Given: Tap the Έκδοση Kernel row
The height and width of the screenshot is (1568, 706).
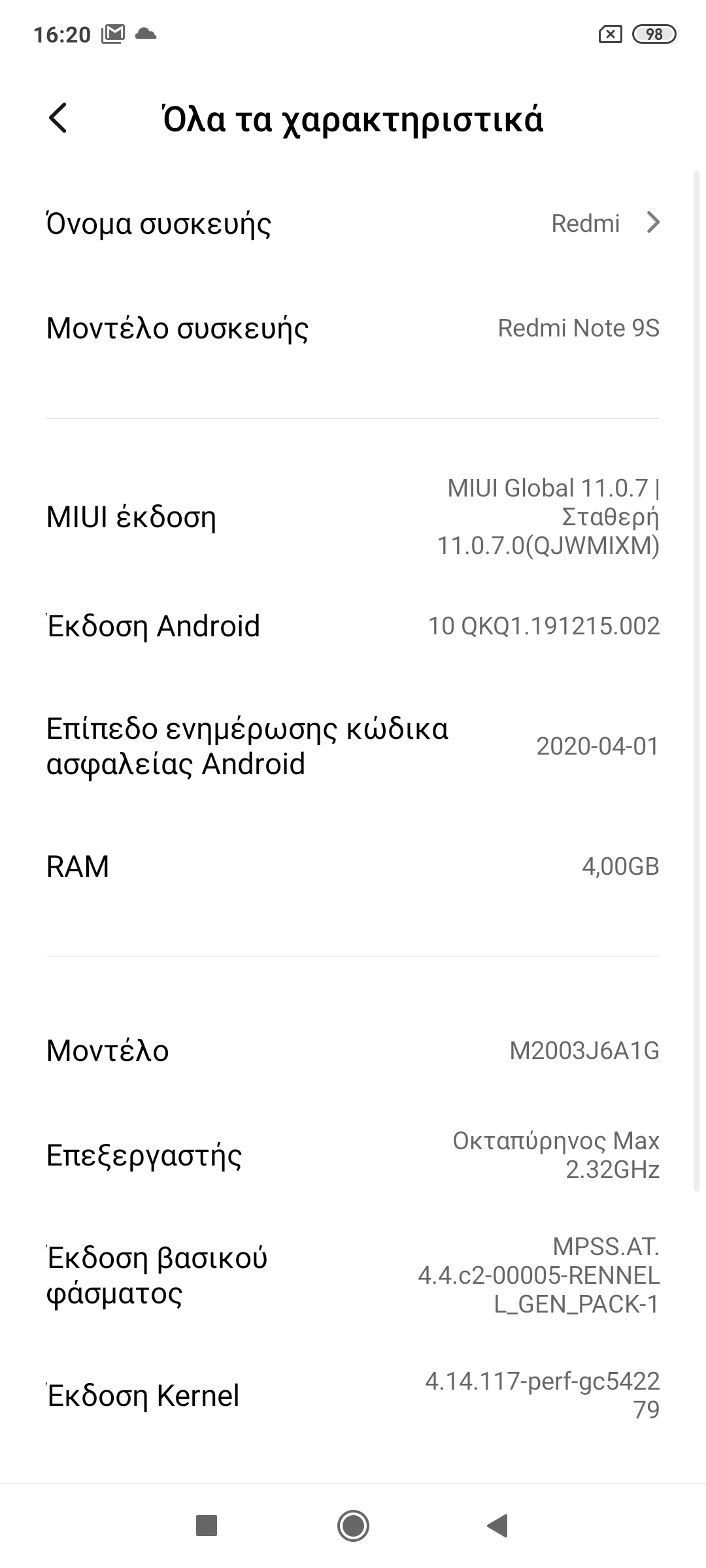Looking at the screenshot, I should [x=353, y=1396].
